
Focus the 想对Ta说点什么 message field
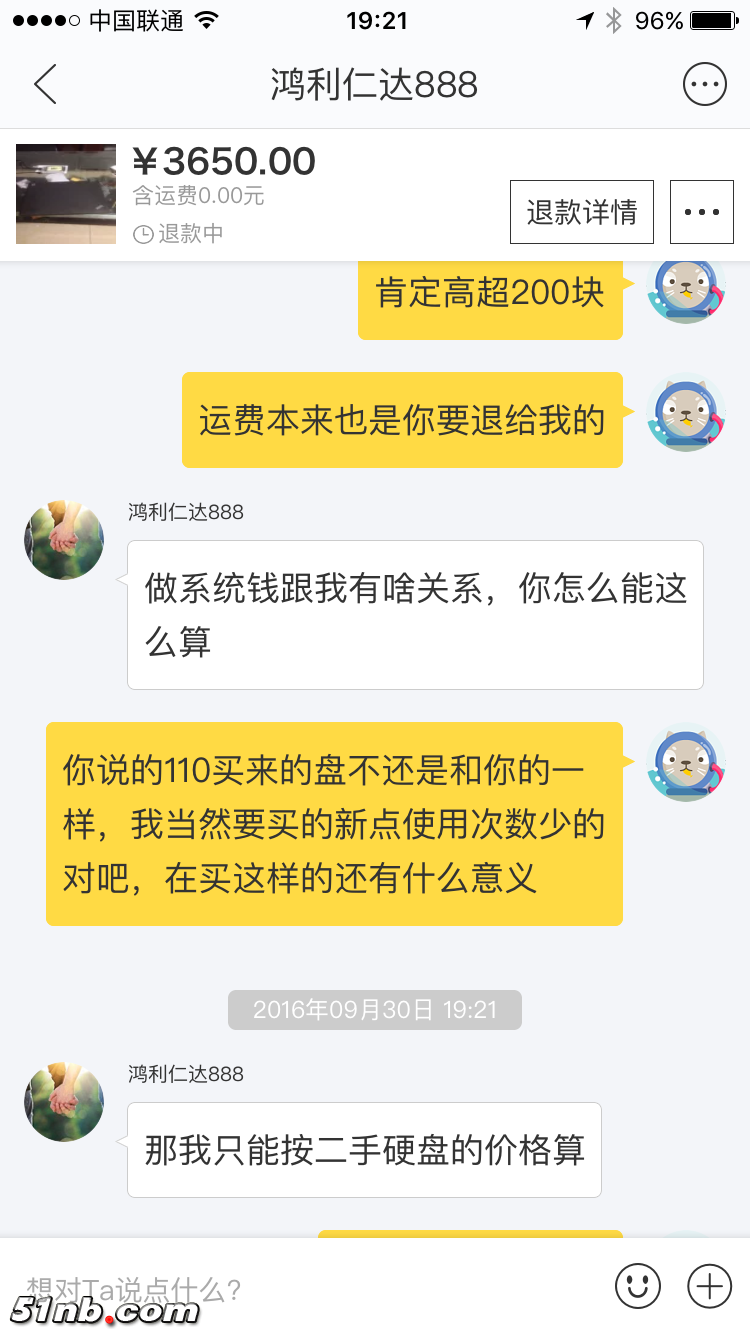(300, 1288)
